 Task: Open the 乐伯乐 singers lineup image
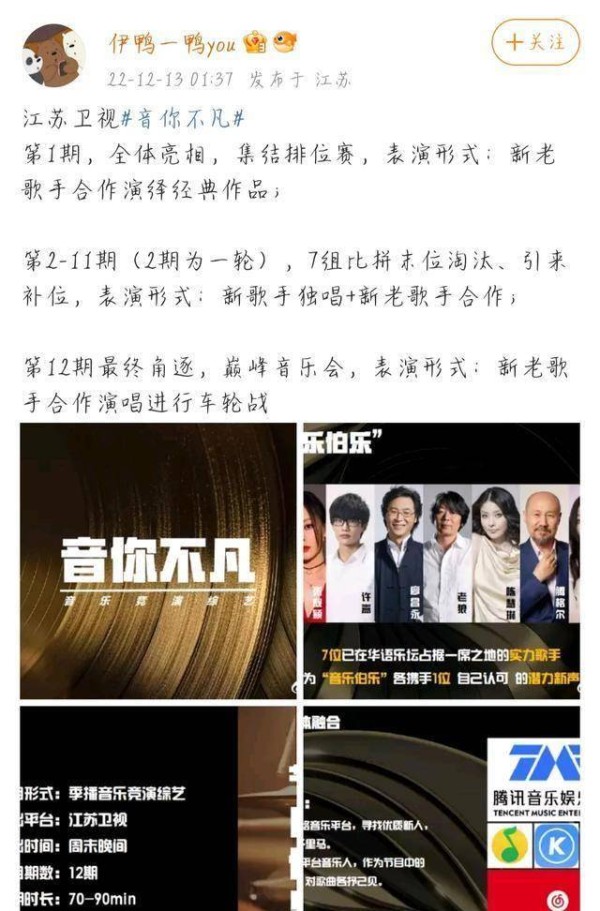[442, 560]
